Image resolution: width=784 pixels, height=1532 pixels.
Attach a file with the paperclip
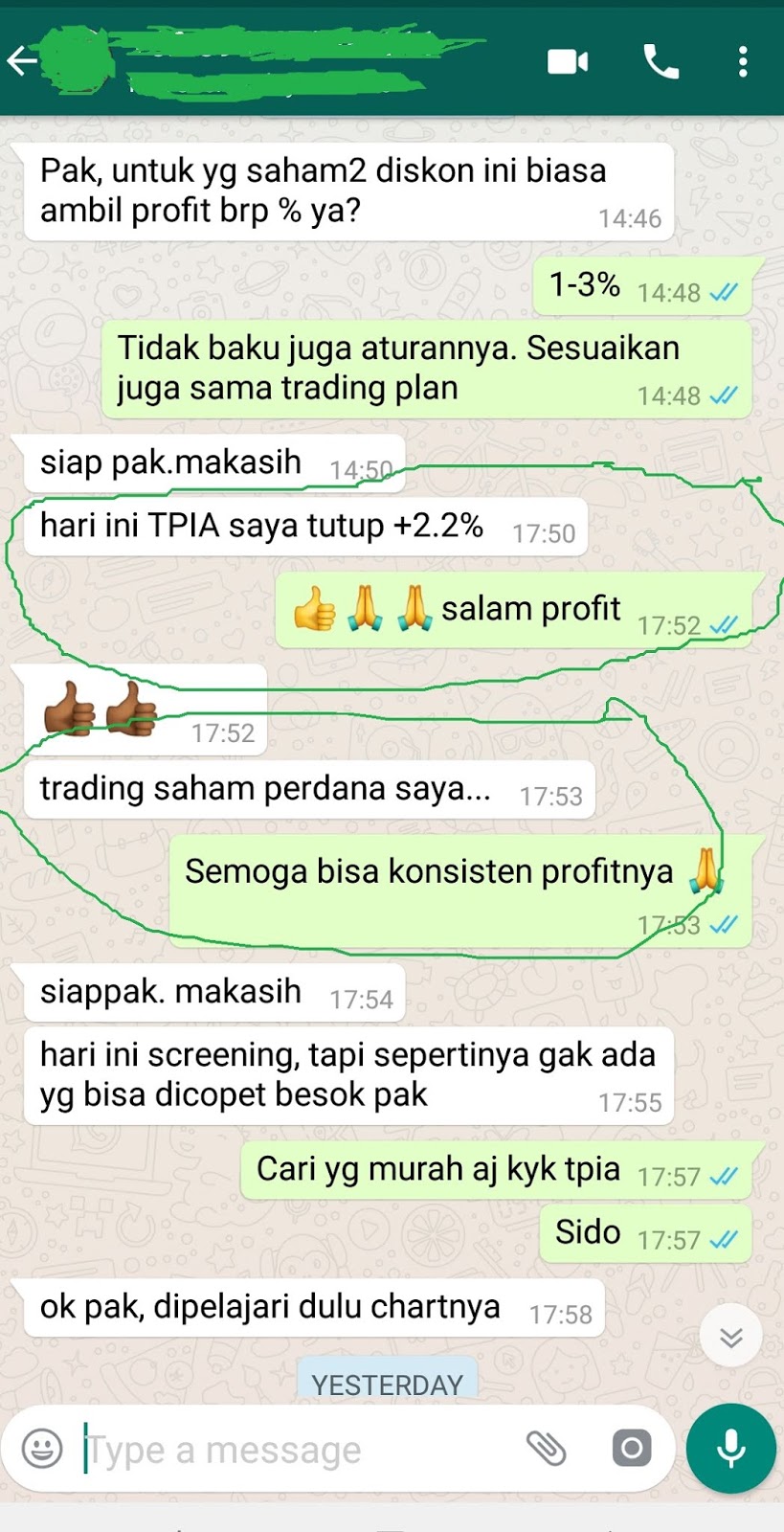[x=547, y=1449]
